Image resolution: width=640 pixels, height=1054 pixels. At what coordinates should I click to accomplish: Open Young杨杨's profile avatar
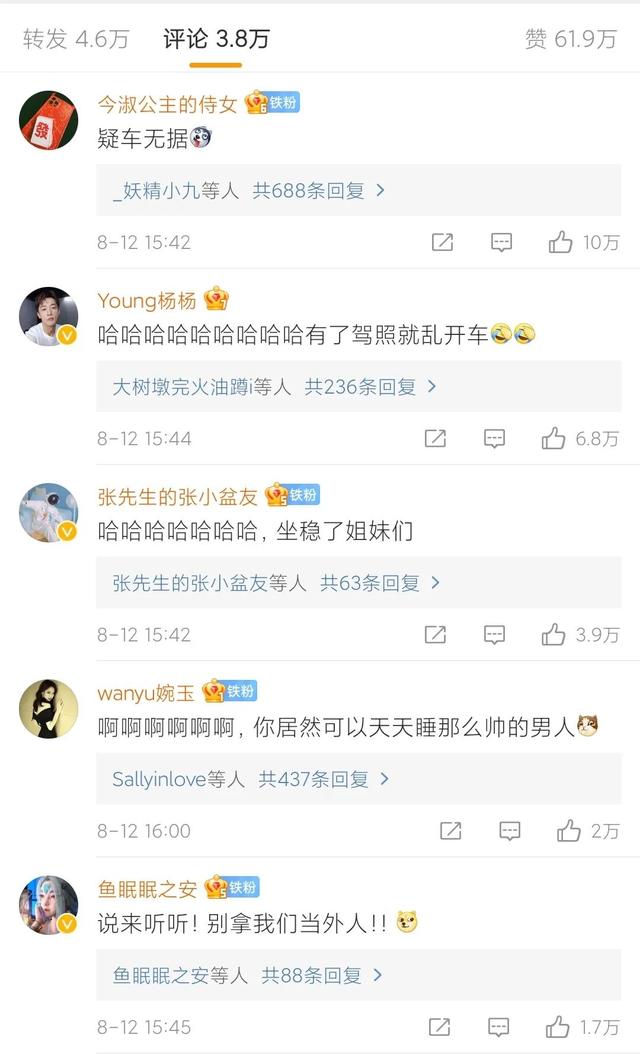coord(48,317)
